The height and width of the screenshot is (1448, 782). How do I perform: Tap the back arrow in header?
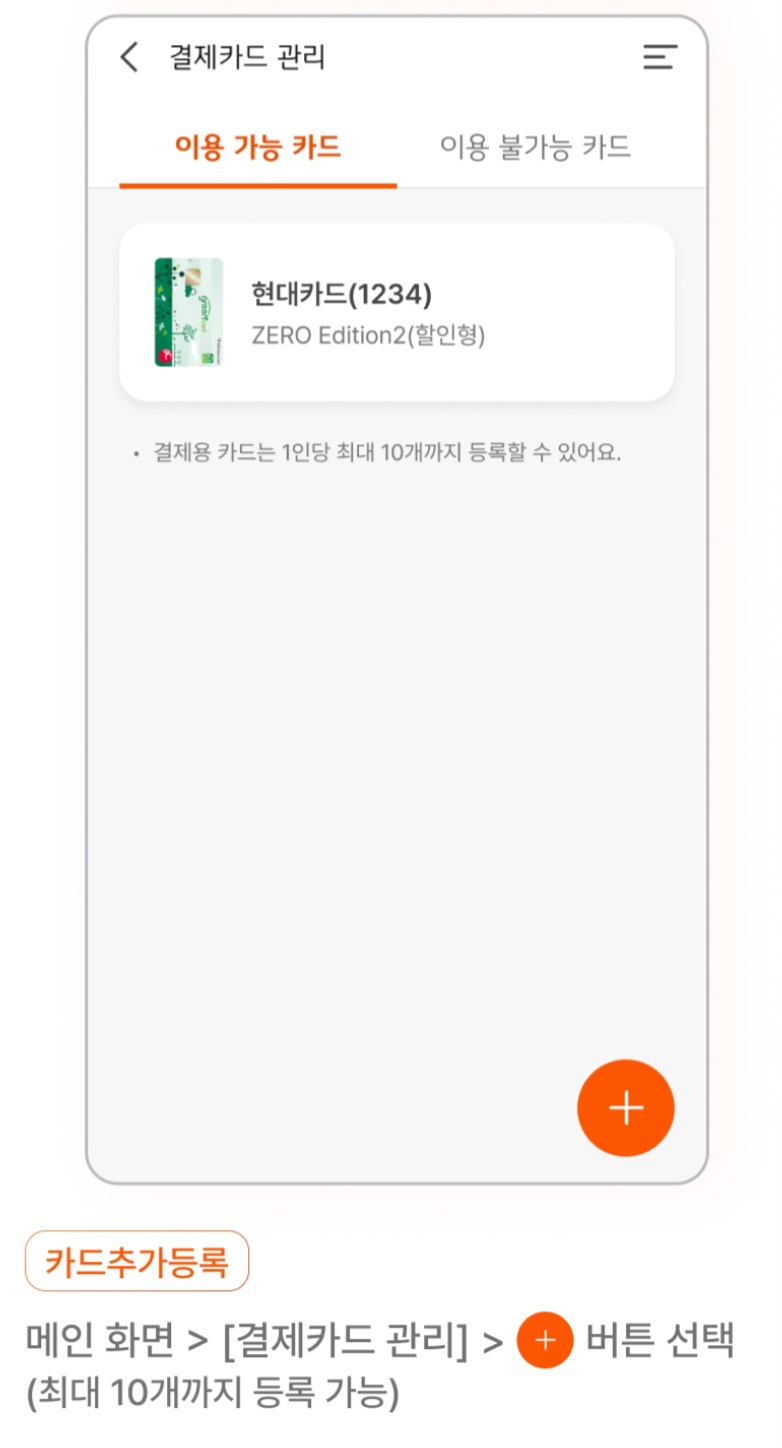127,57
